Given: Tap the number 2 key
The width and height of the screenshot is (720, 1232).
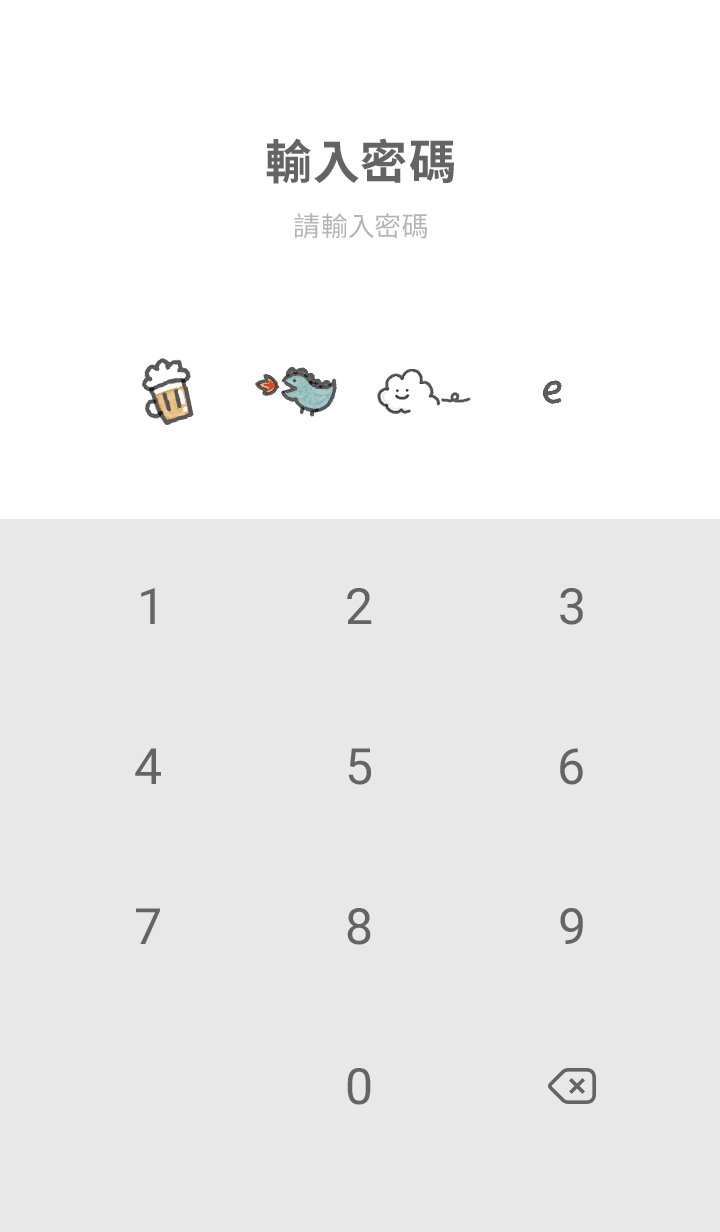Looking at the screenshot, I should 359,607.
